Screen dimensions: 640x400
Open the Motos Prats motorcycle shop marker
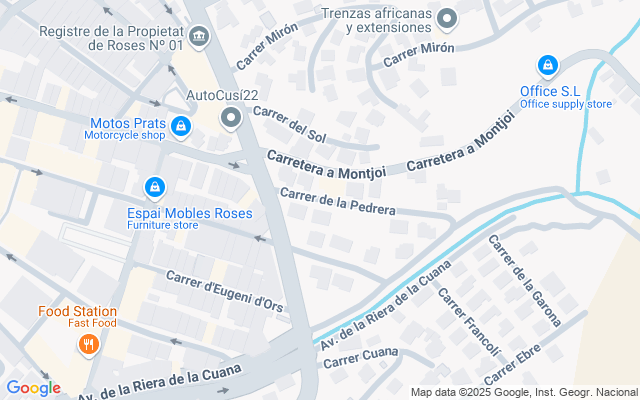pos(181,126)
